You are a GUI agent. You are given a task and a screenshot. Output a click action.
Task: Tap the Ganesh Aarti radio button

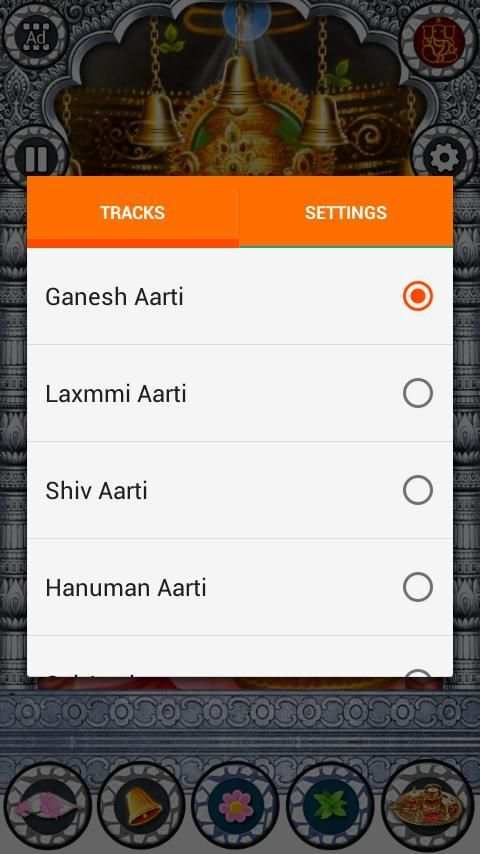[418, 296]
